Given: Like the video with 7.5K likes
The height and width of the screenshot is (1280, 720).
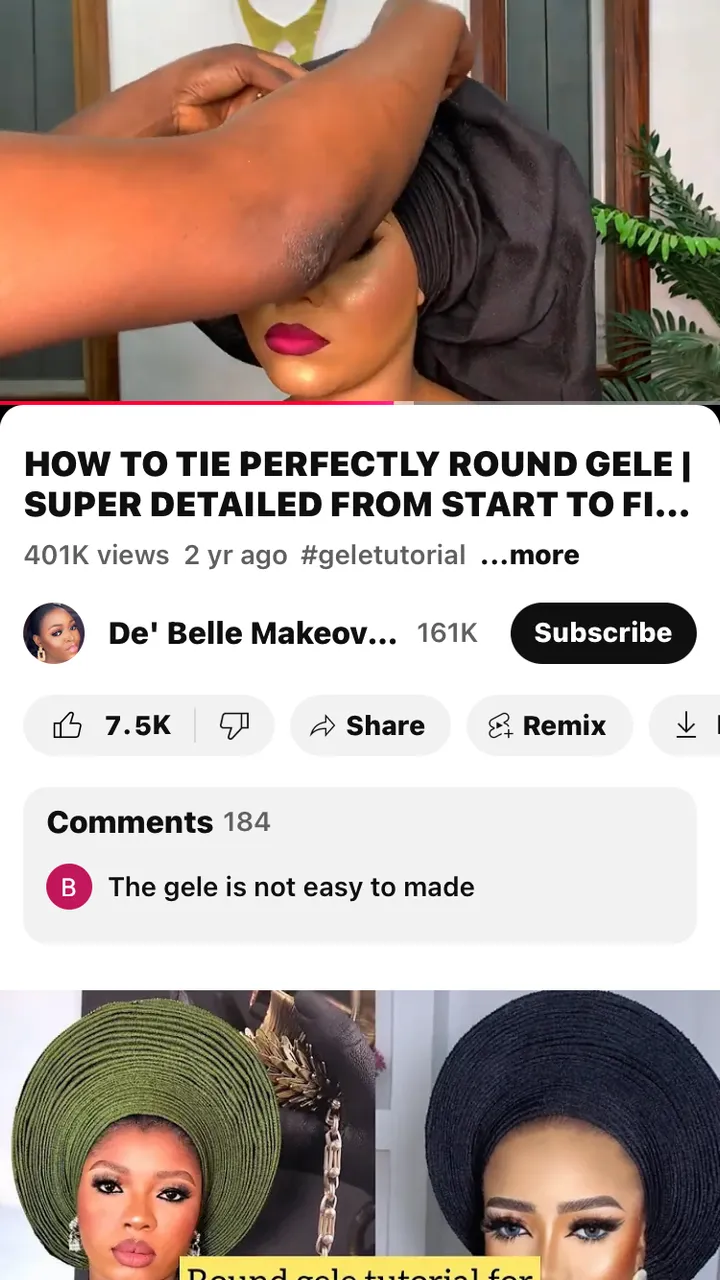Looking at the screenshot, I should 110,726.
